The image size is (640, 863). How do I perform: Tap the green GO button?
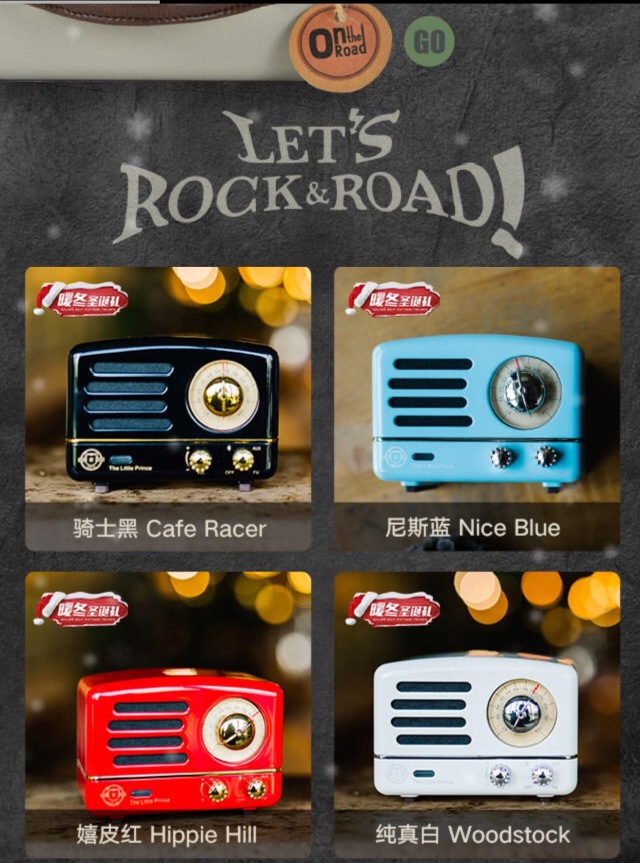(x=429, y=42)
